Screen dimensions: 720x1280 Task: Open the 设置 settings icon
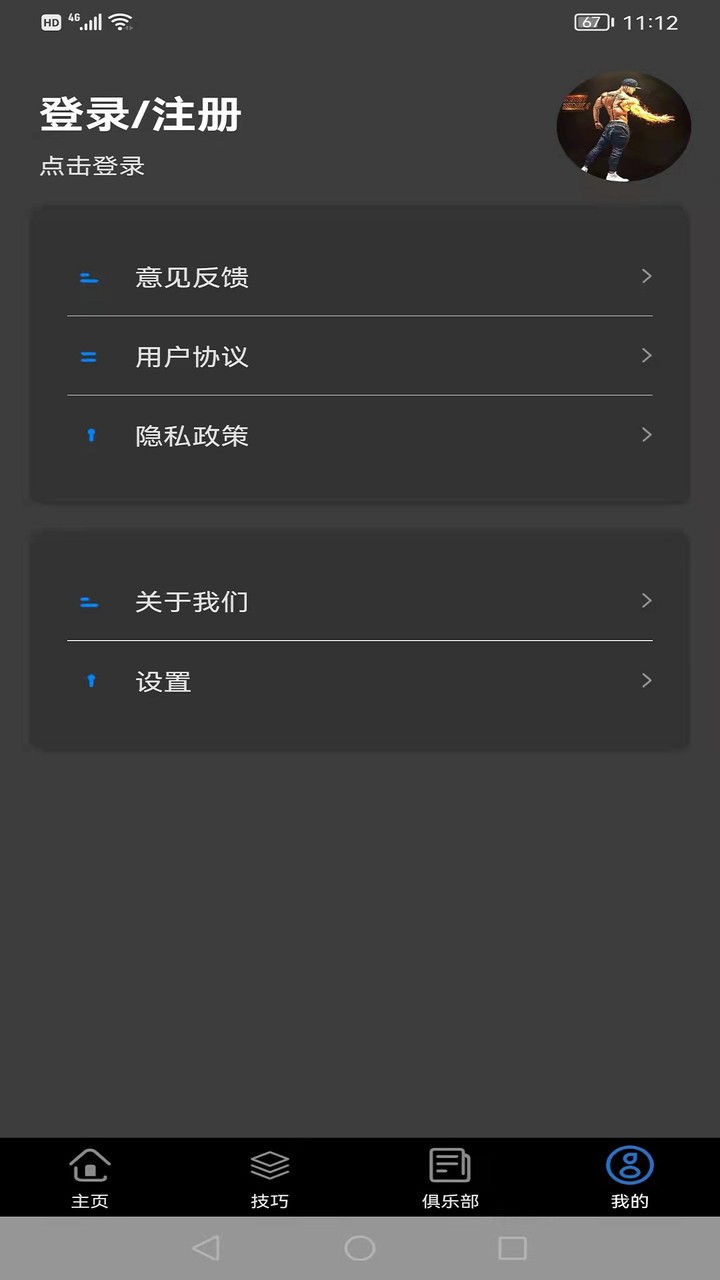coord(91,681)
